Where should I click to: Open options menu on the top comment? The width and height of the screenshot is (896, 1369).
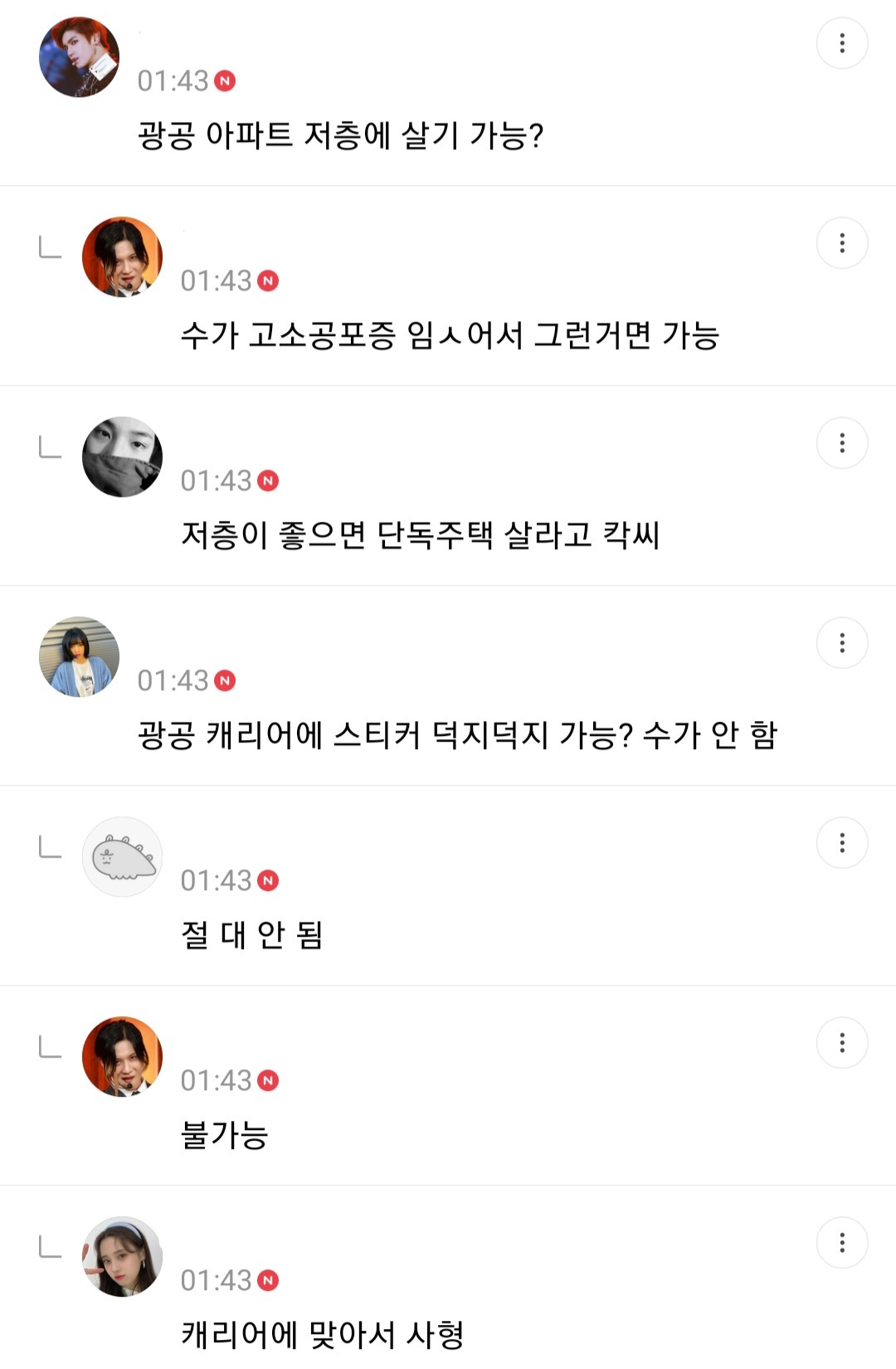(x=844, y=43)
